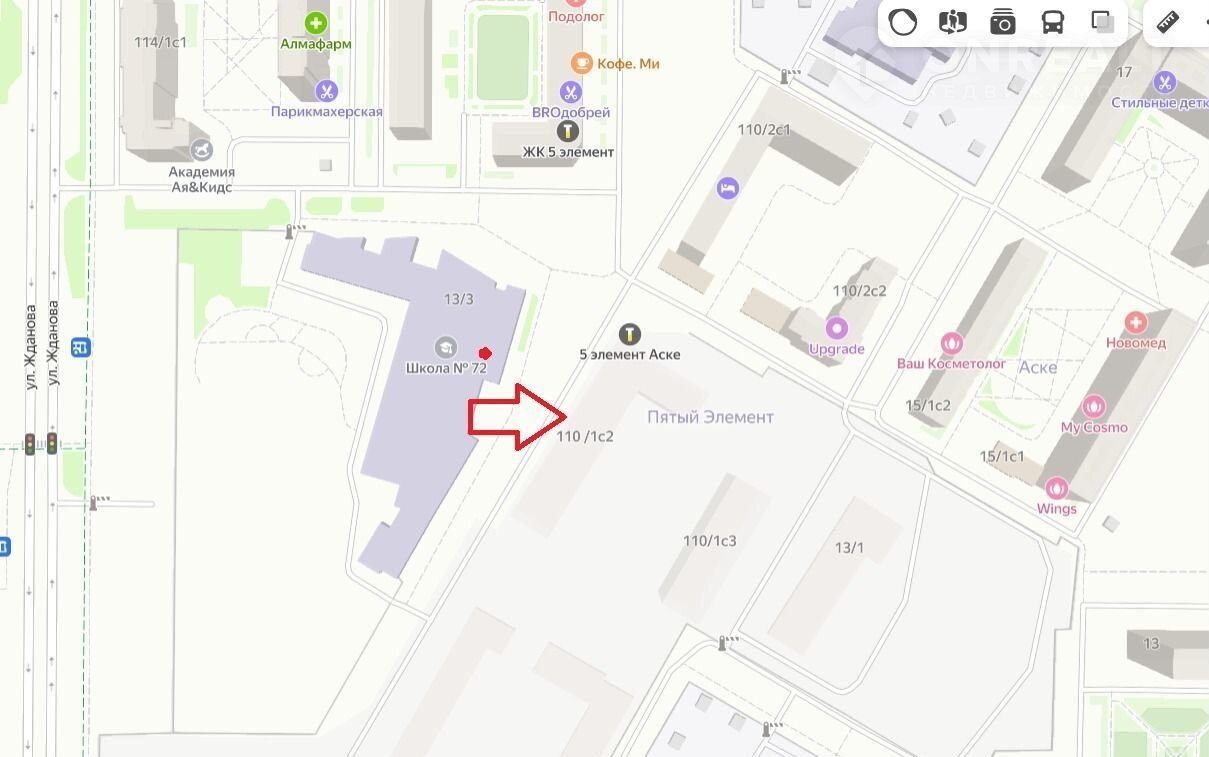1209x757 pixels.
Task: Open the Кофе. Ми cafe marker
Action: tap(581, 63)
